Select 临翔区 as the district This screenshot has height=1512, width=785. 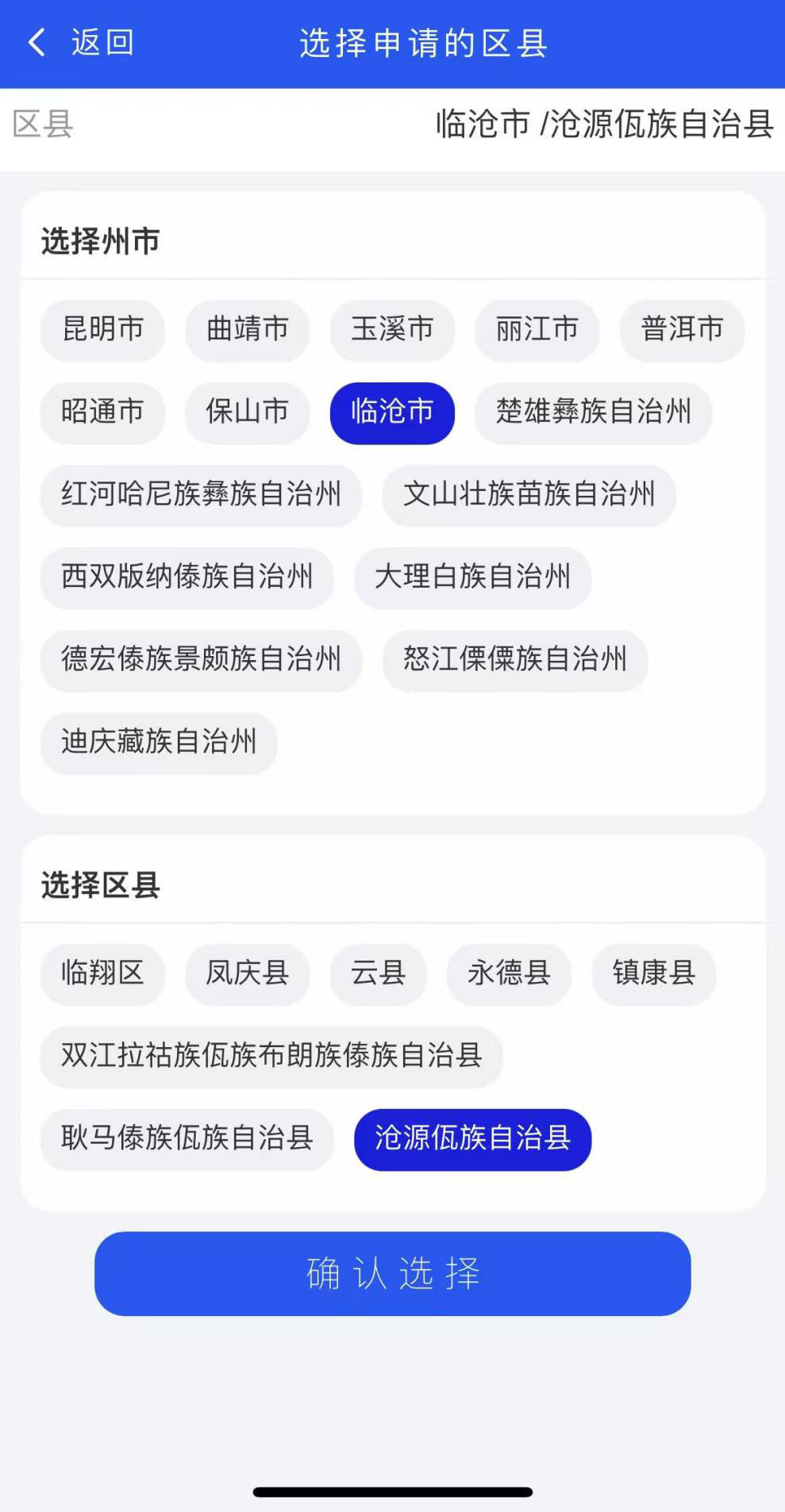point(102,973)
